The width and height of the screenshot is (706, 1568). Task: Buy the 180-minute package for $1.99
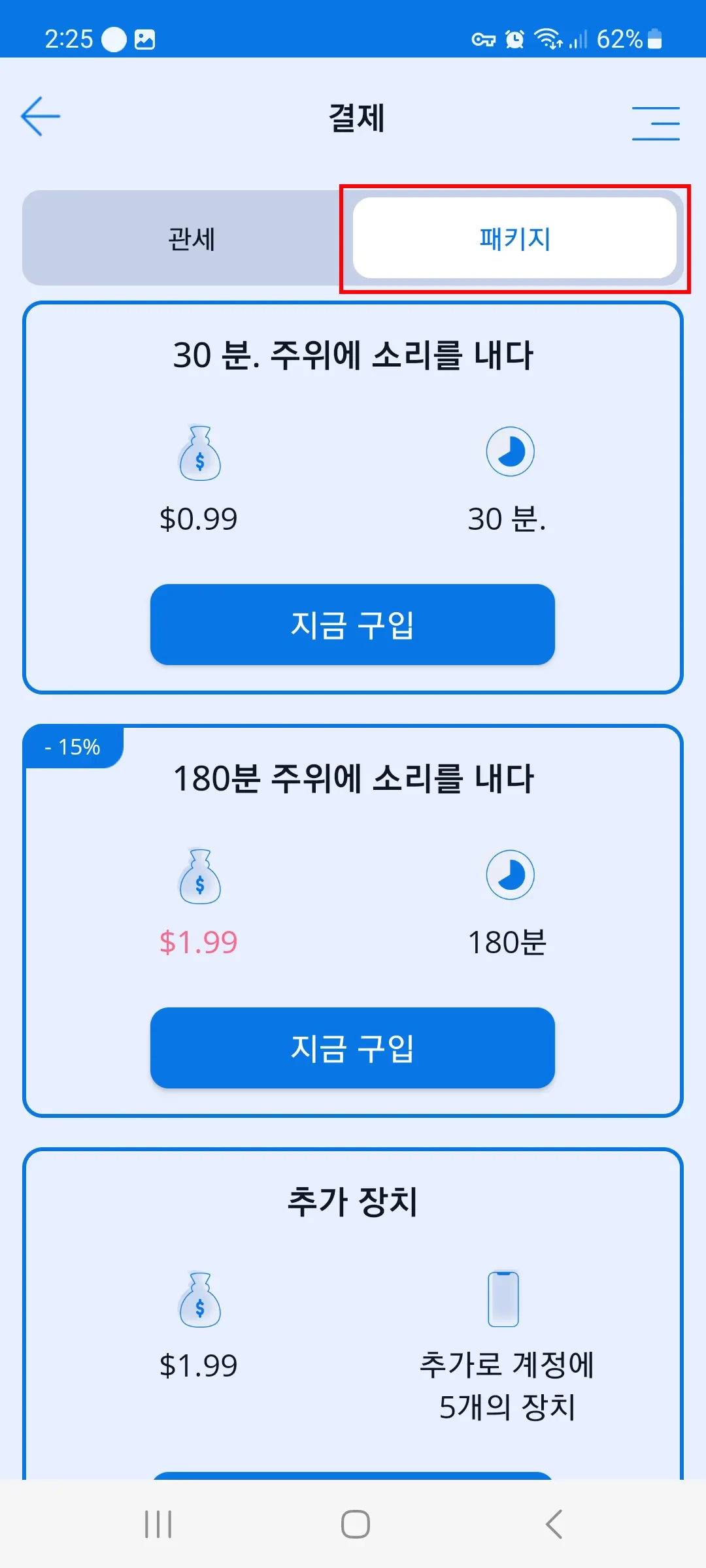(352, 1048)
